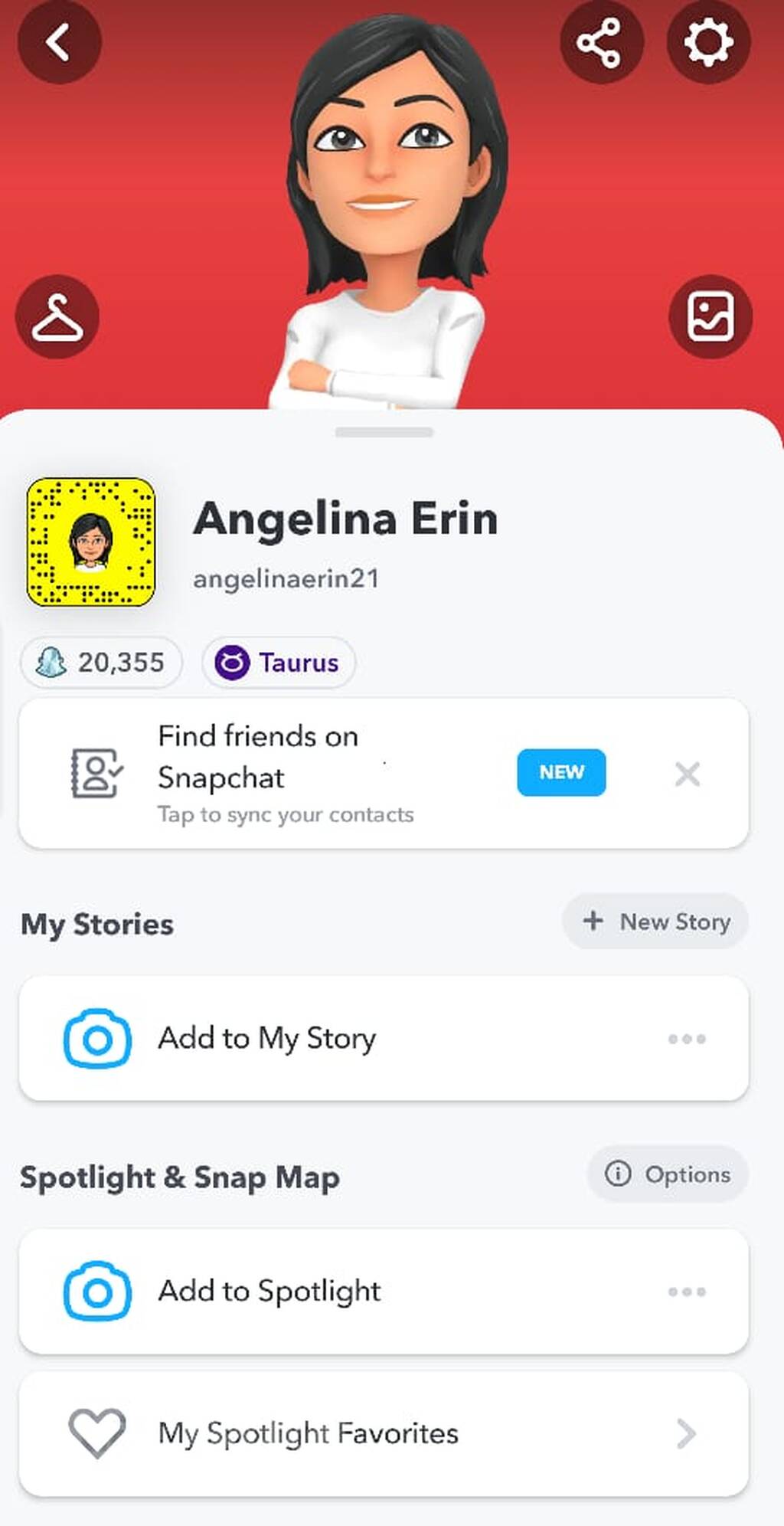Viewport: 784px width, 1526px height.
Task: Change Bitmoji outfit via hanger icon
Action: [57, 316]
